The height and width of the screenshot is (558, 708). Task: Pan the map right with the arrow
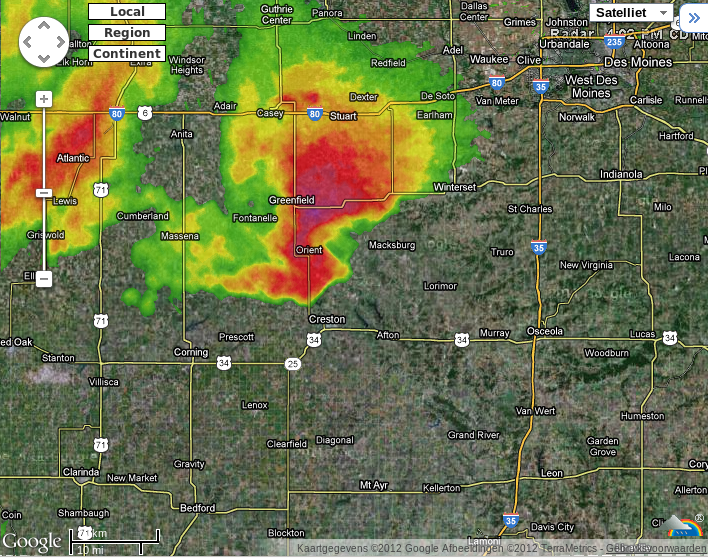(60, 43)
